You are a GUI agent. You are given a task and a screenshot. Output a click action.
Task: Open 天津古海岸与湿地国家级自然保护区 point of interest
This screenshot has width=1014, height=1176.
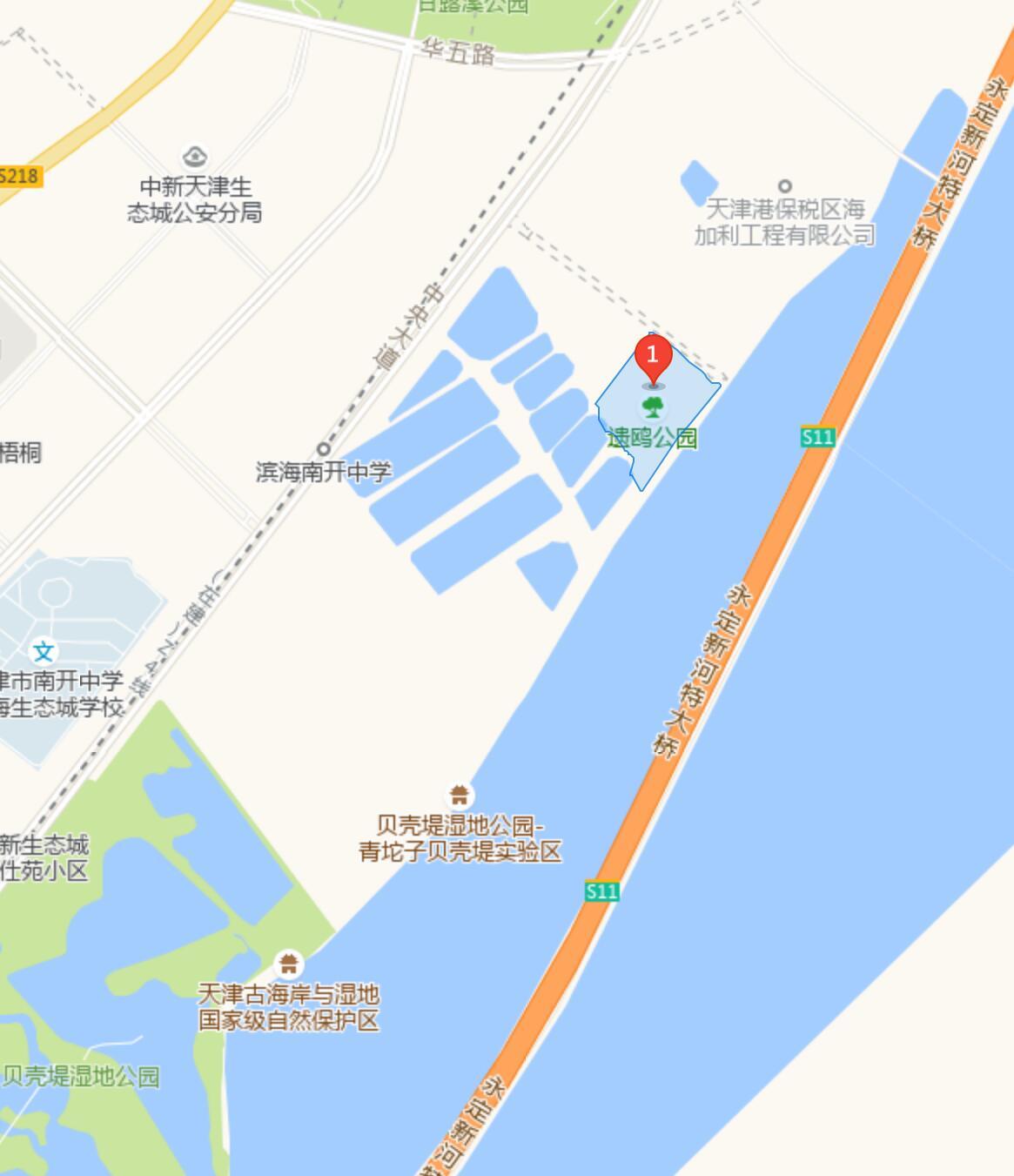point(289,964)
